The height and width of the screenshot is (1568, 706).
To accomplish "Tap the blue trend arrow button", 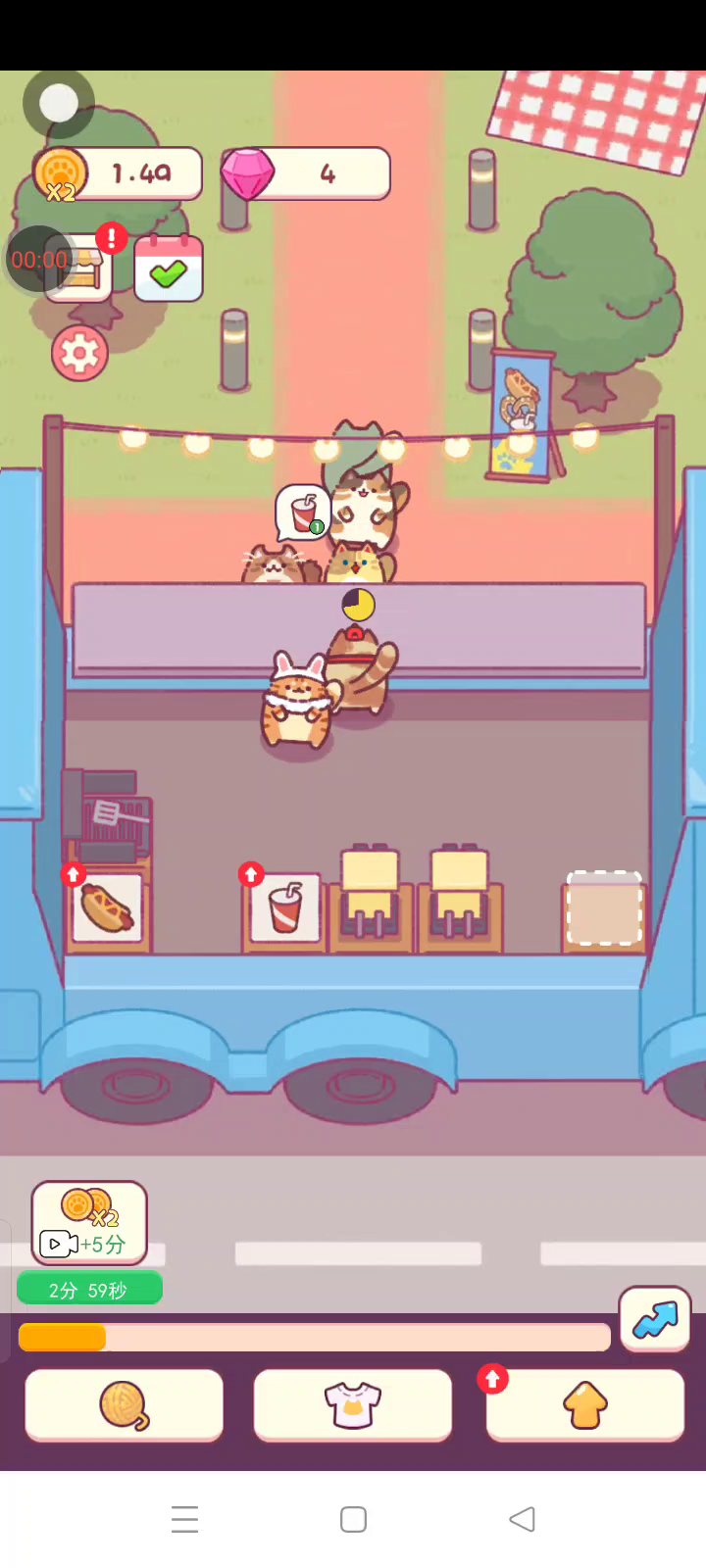I will coord(655,1319).
